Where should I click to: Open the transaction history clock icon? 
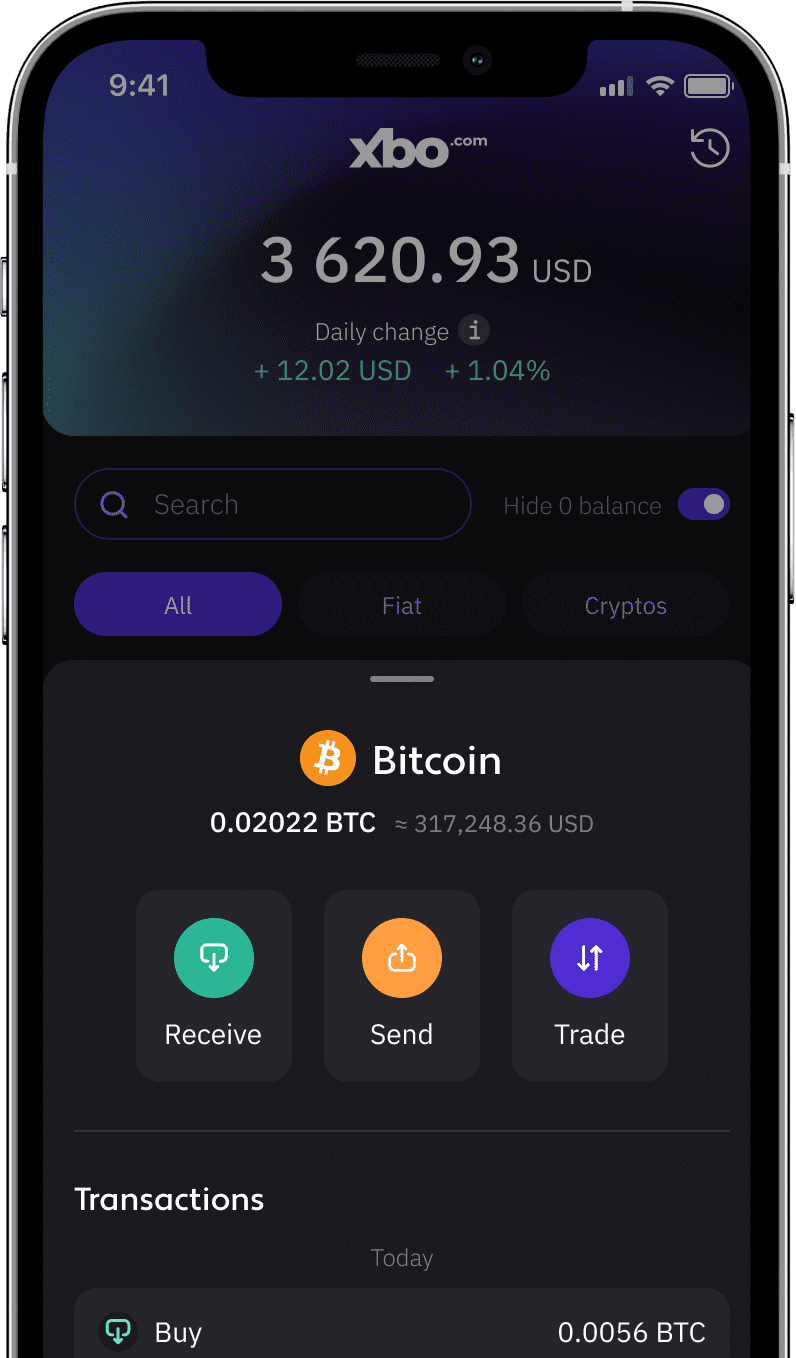[709, 148]
